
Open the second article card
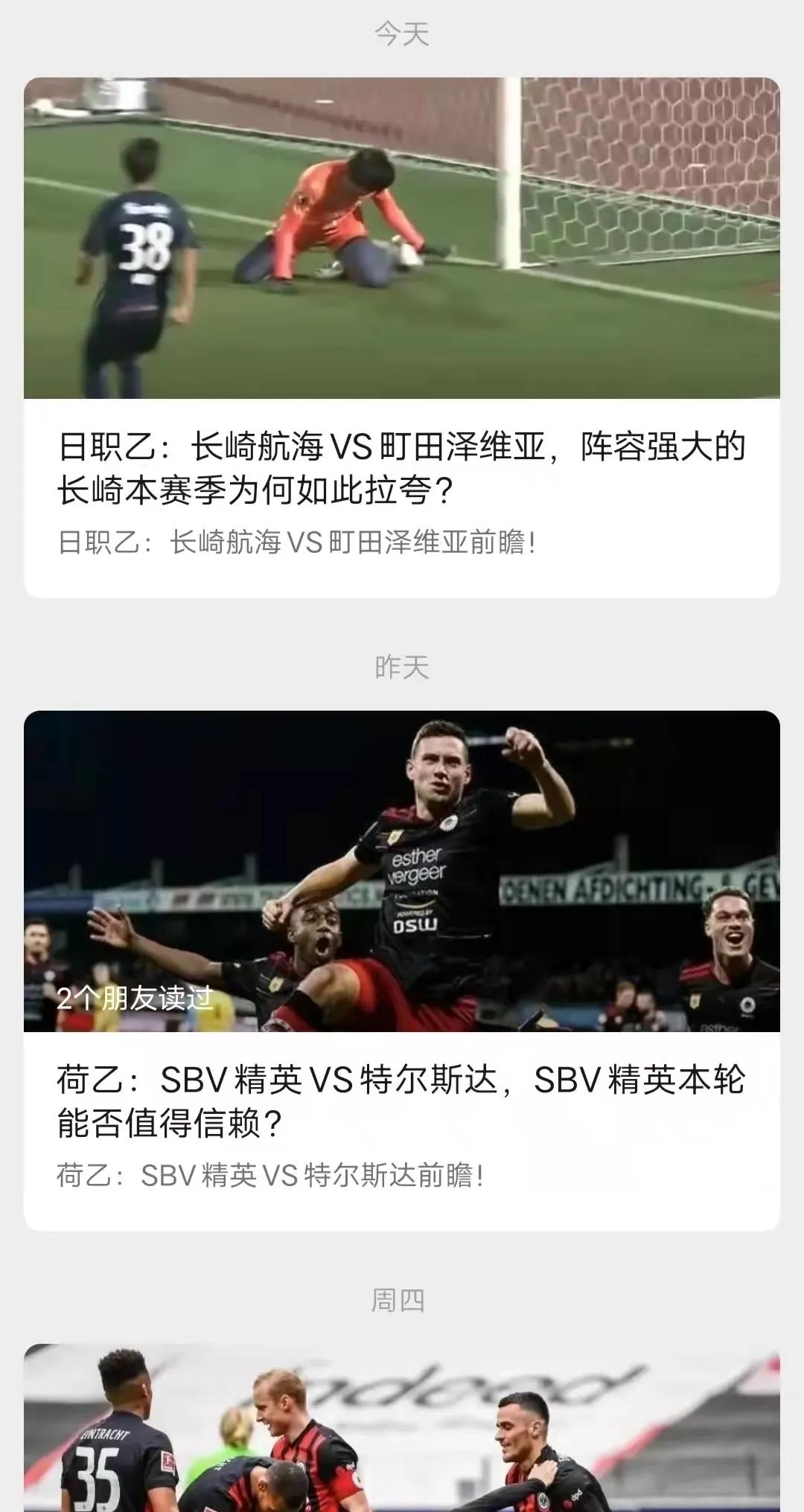pos(402,952)
